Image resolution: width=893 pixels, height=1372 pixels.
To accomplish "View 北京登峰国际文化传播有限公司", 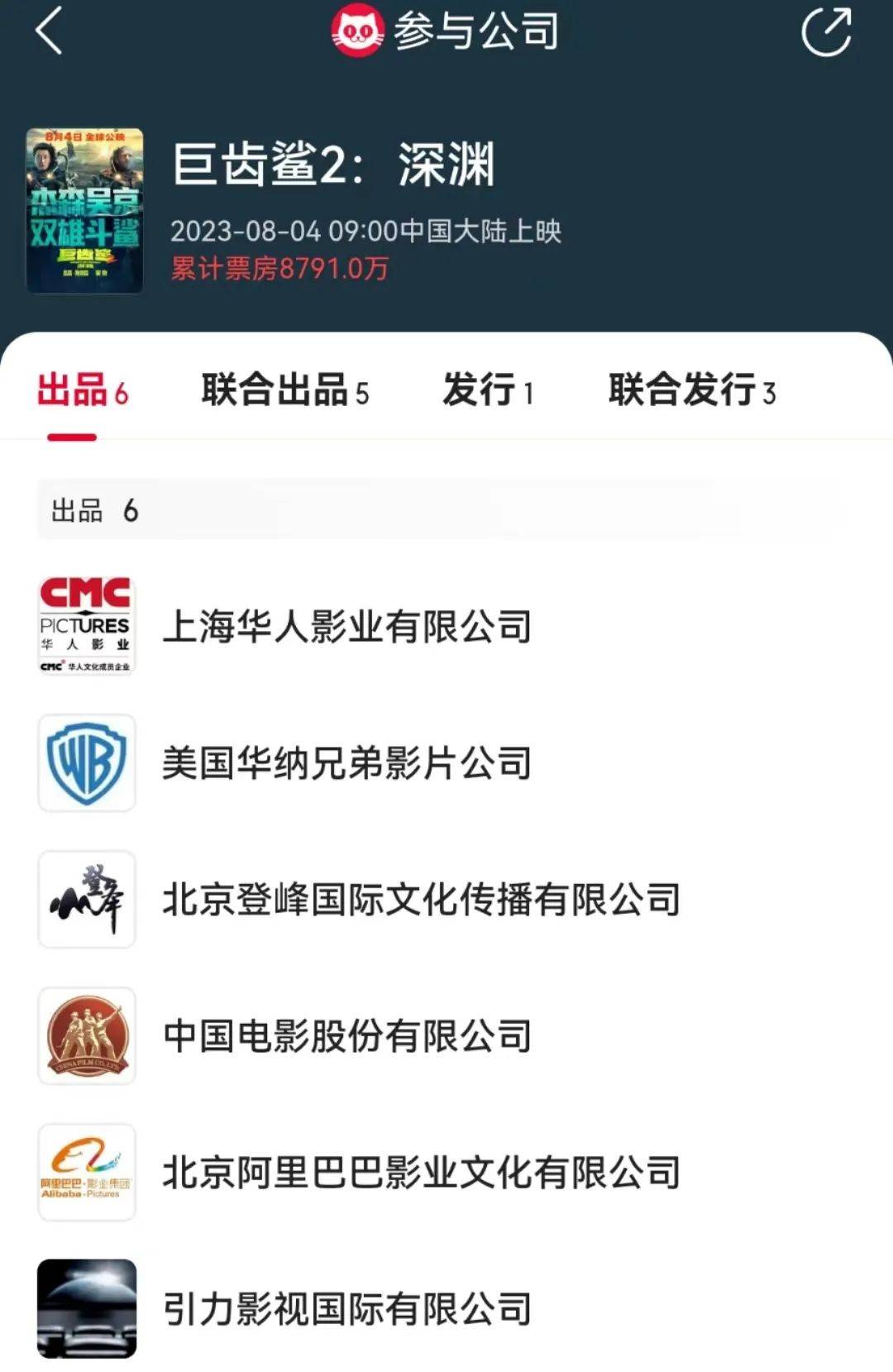I will click(x=422, y=899).
